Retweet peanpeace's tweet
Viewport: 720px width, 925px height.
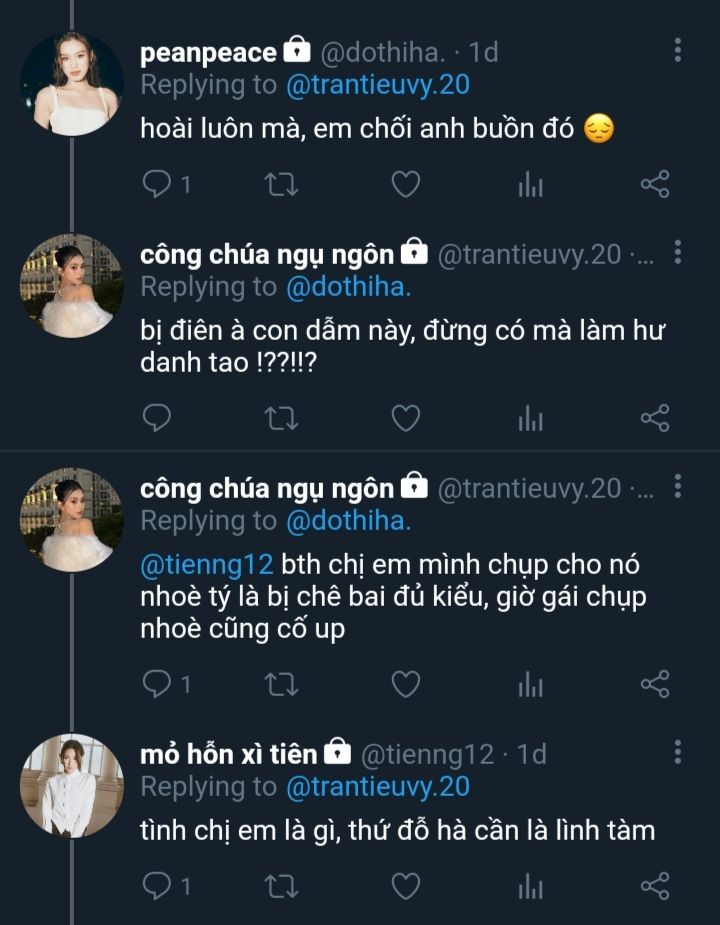(281, 184)
